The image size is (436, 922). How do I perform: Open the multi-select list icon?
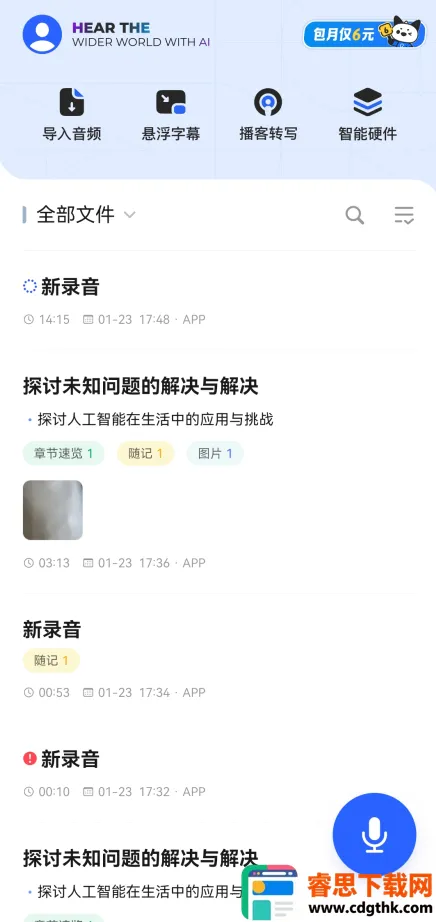click(x=404, y=215)
